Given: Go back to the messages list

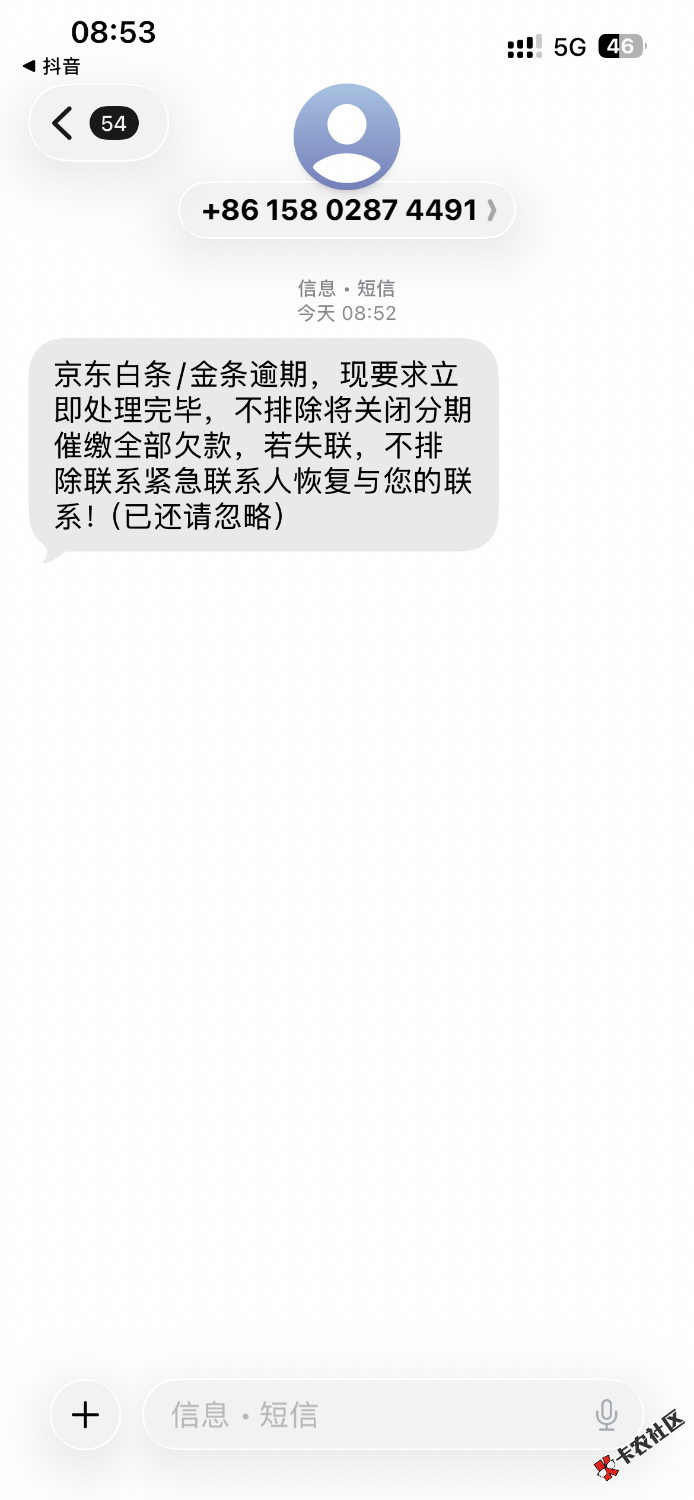Looking at the screenshot, I should (x=96, y=124).
